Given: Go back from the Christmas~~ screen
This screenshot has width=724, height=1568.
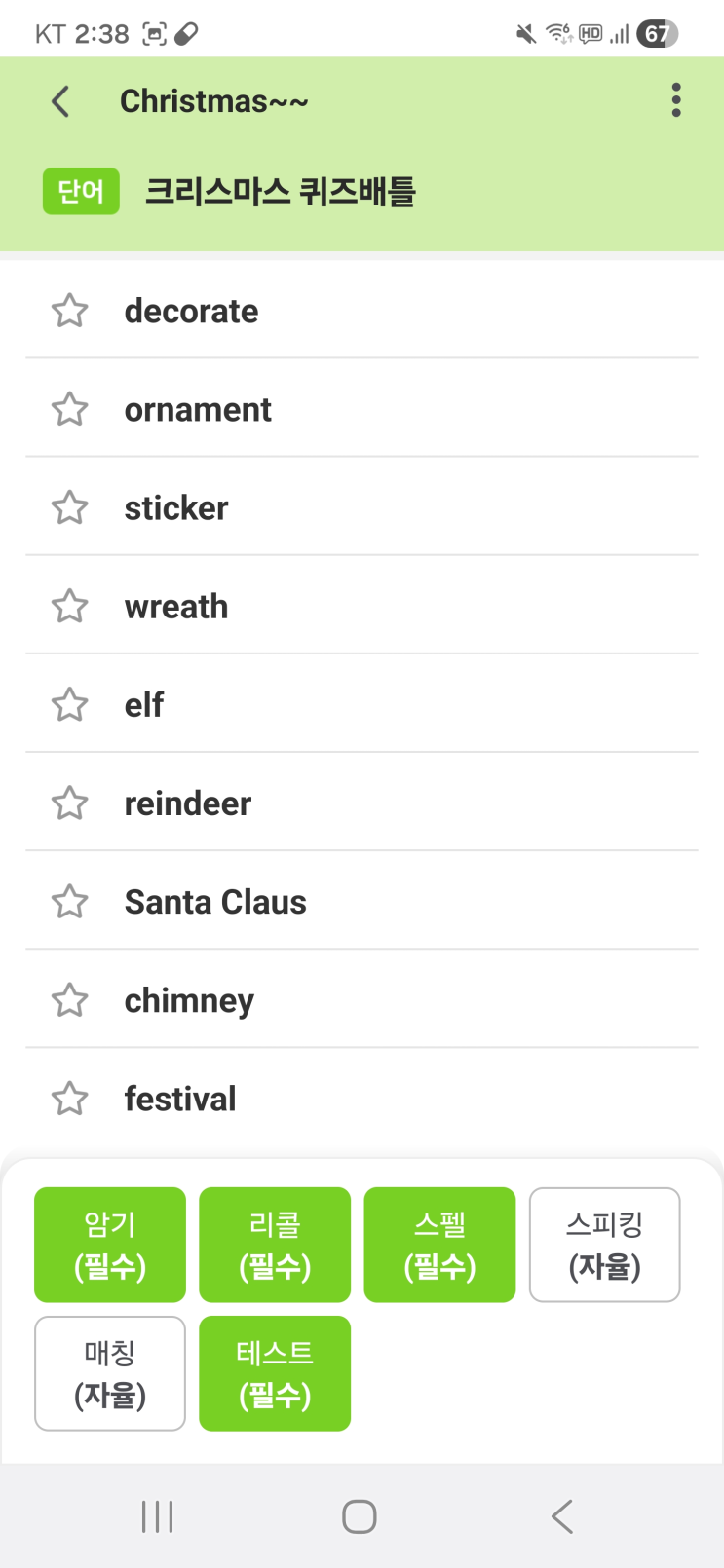Looking at the screenshot, I should pyautogui.click(x=60, y=101).
